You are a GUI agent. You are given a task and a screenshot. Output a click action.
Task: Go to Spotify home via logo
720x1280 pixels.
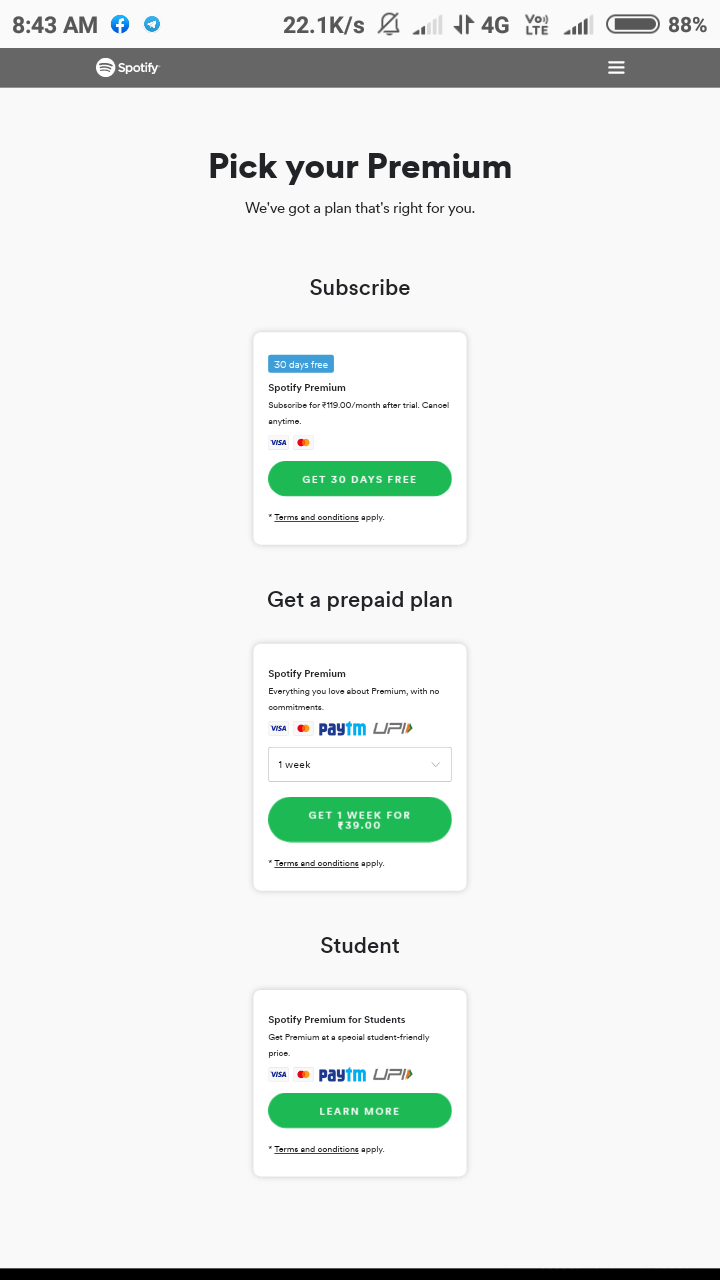pyautogui.click(x=127, y=67)
